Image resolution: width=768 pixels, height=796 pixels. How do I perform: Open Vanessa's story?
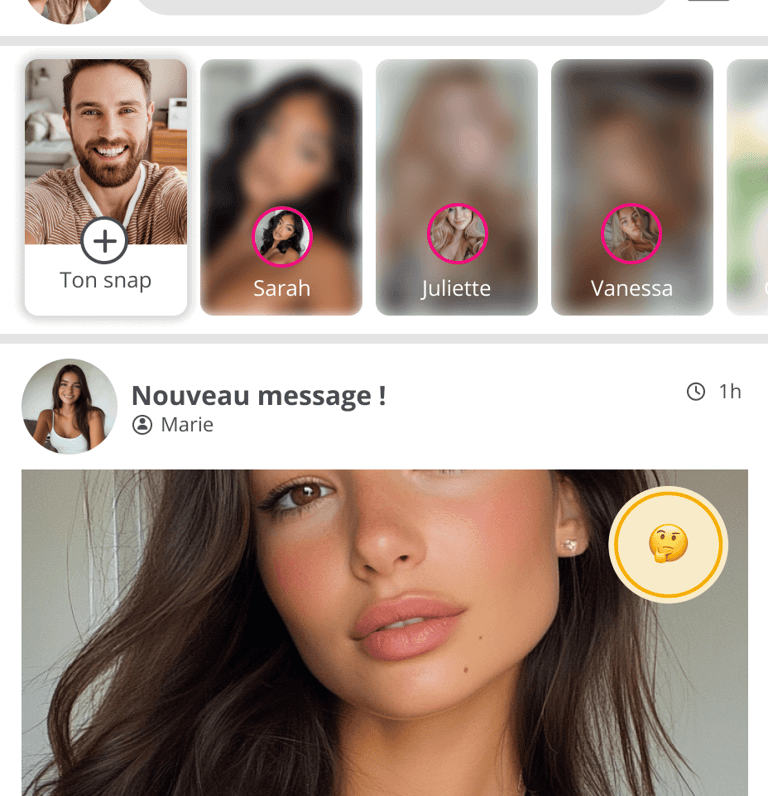(x=631, y=187)
